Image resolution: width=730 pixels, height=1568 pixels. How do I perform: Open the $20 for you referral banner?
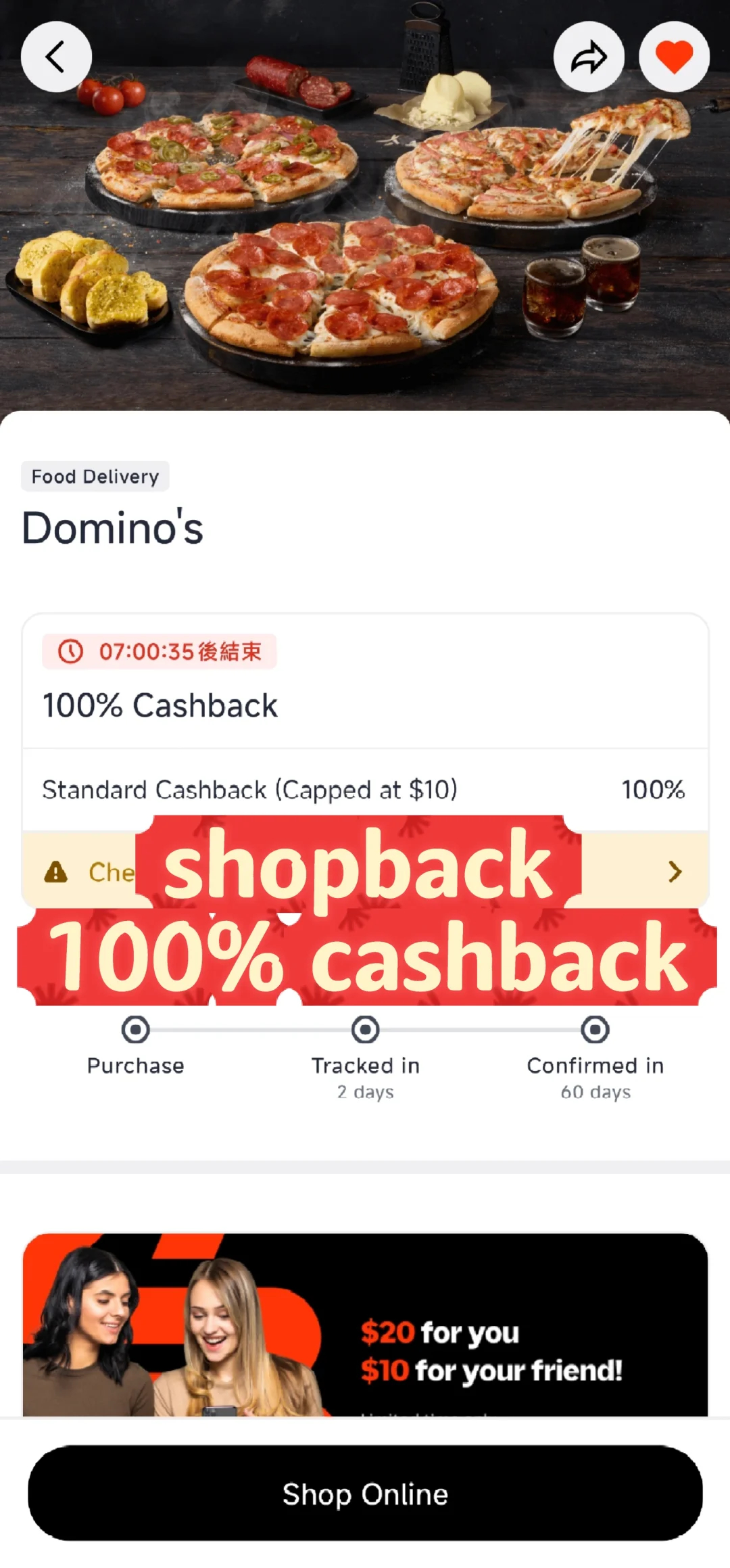pos(365,1324)
